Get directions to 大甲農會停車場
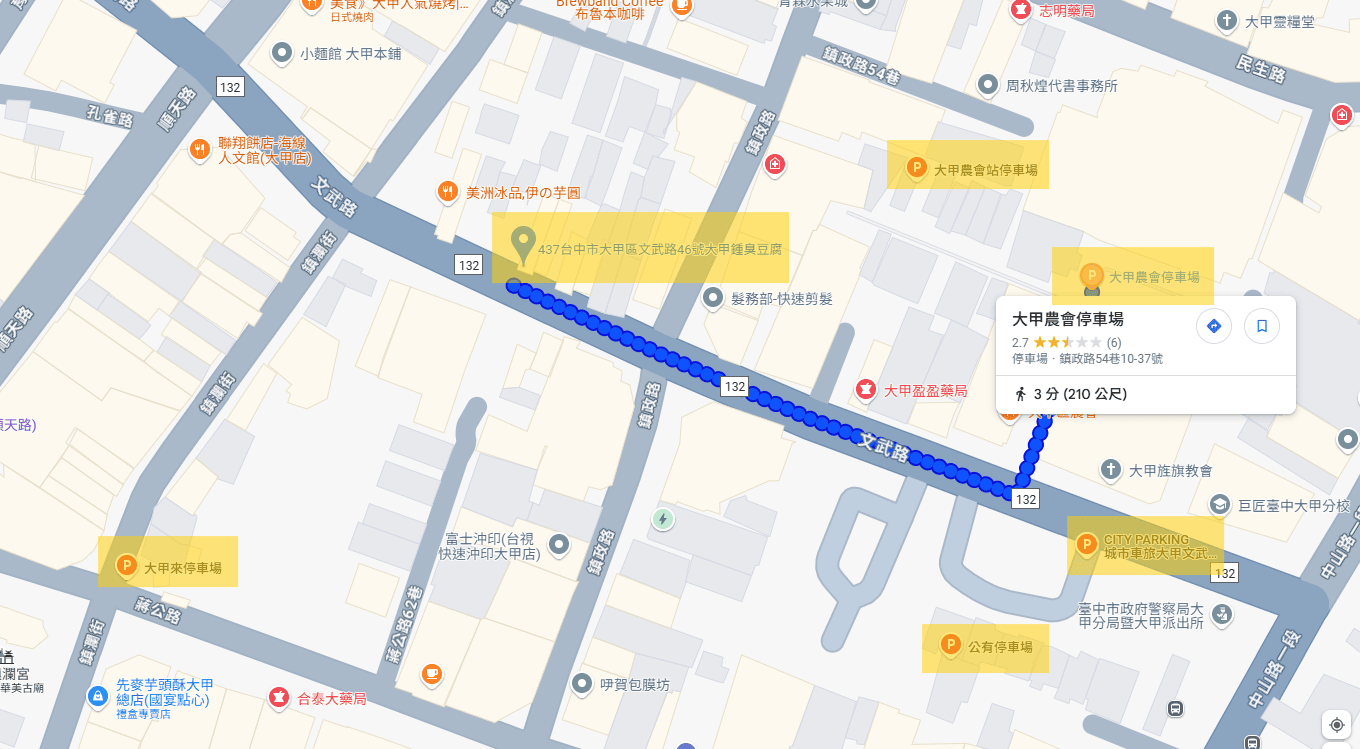The image size is (1360, 749). coord(1214,326)
